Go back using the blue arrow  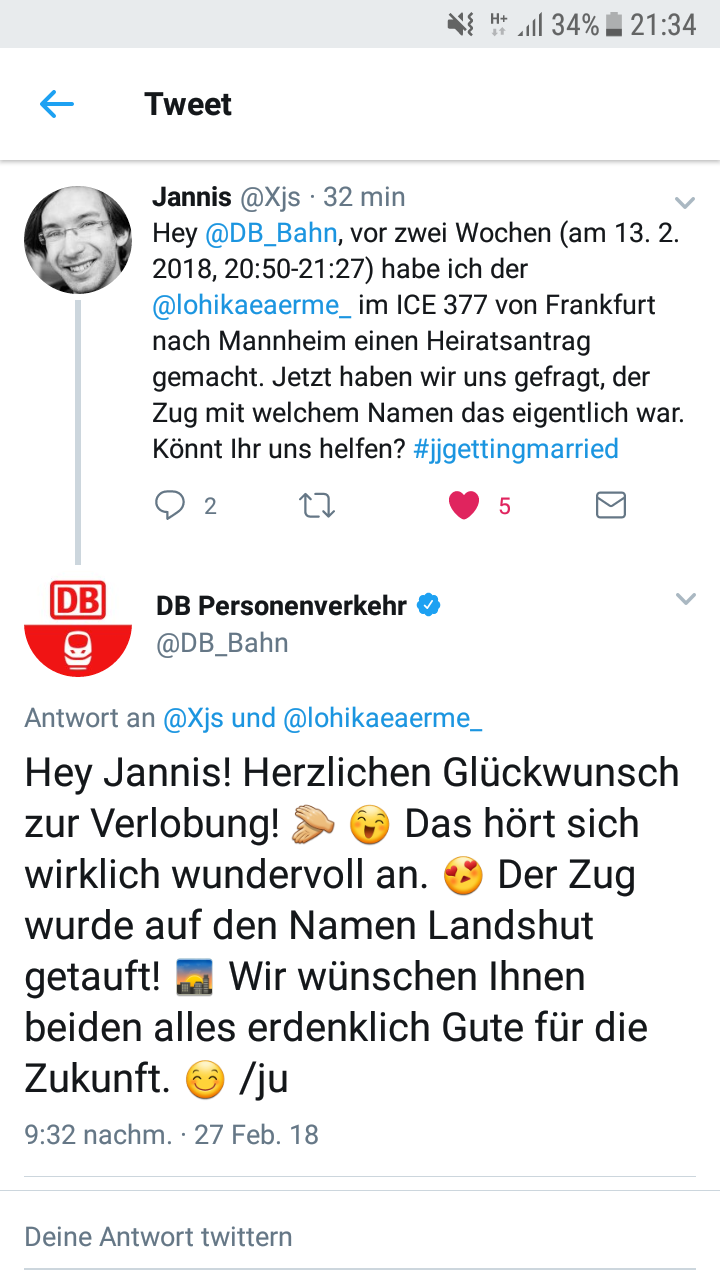click(57, 104)
